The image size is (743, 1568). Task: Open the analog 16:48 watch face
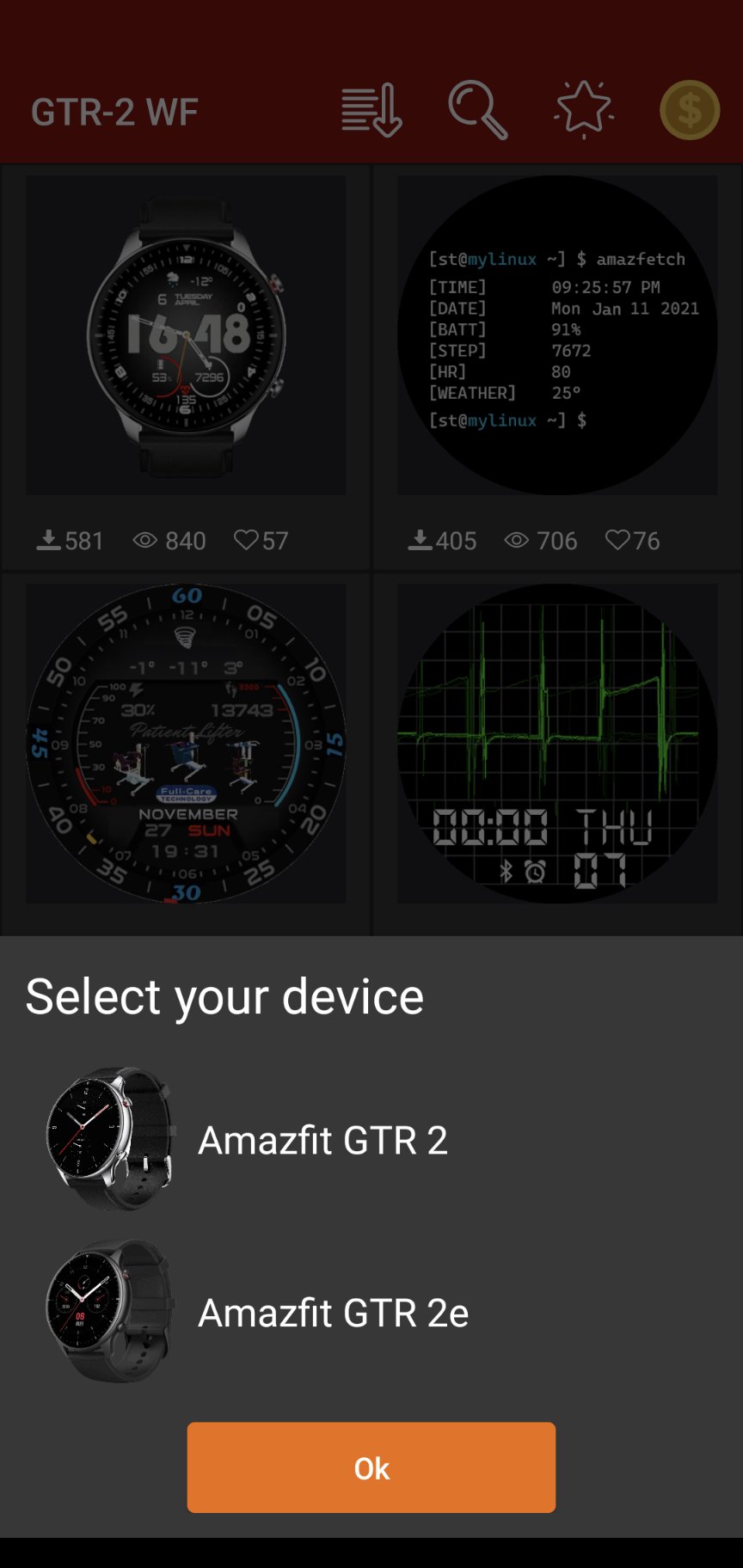pyautogui.click(x=186, y=335)
